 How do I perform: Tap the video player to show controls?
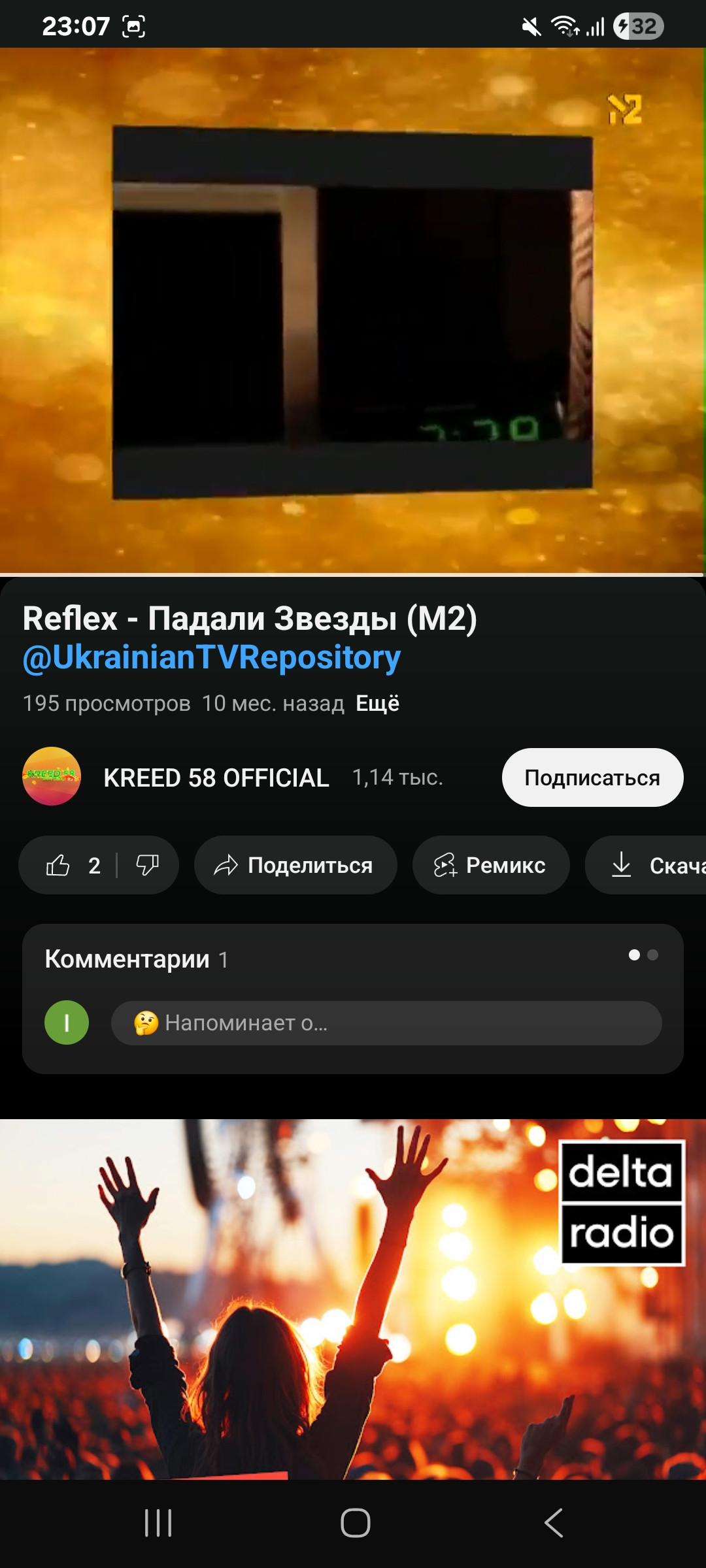[353, 310]
